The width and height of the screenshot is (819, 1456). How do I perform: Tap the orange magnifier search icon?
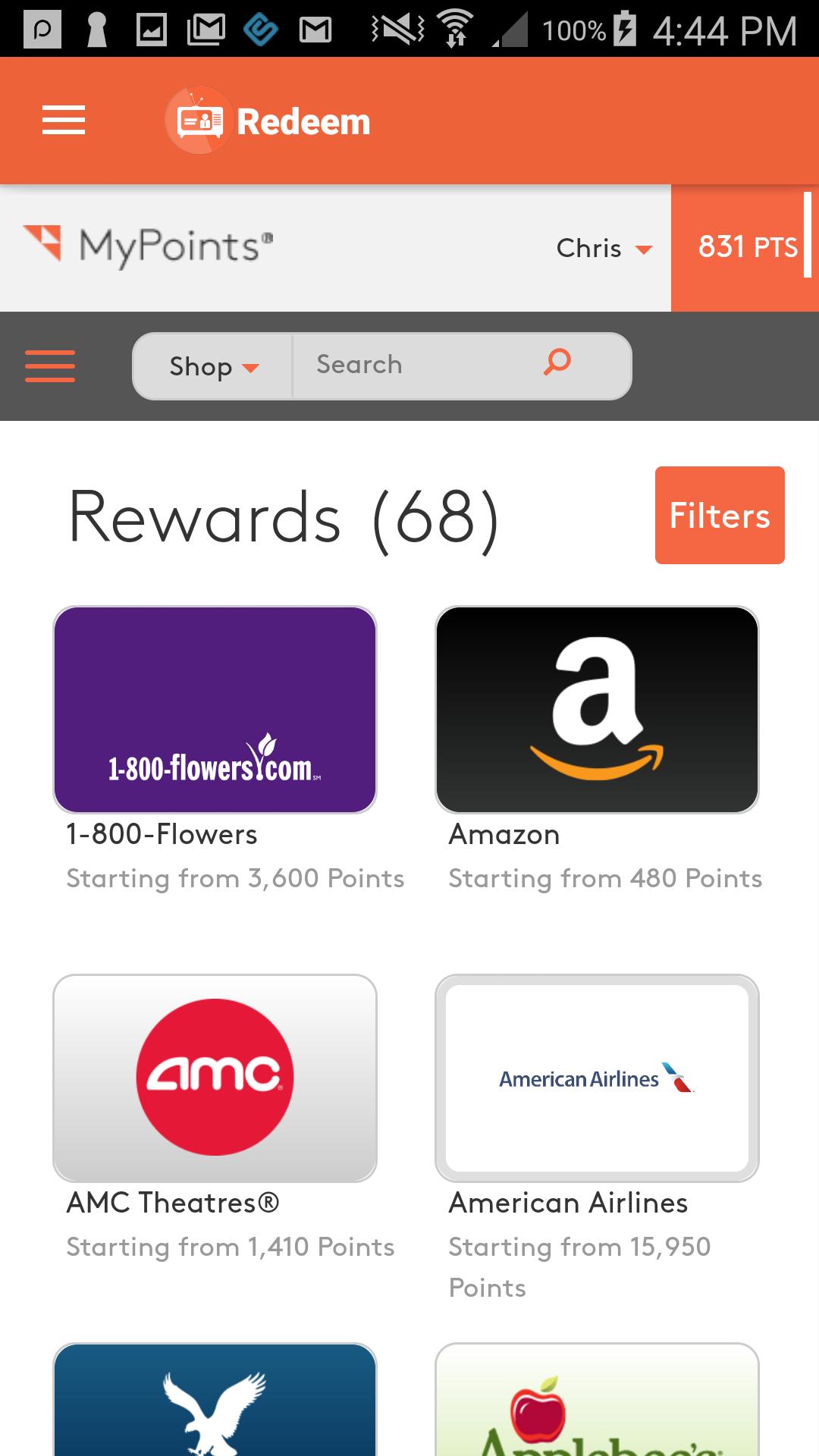(x=557, y=362)
